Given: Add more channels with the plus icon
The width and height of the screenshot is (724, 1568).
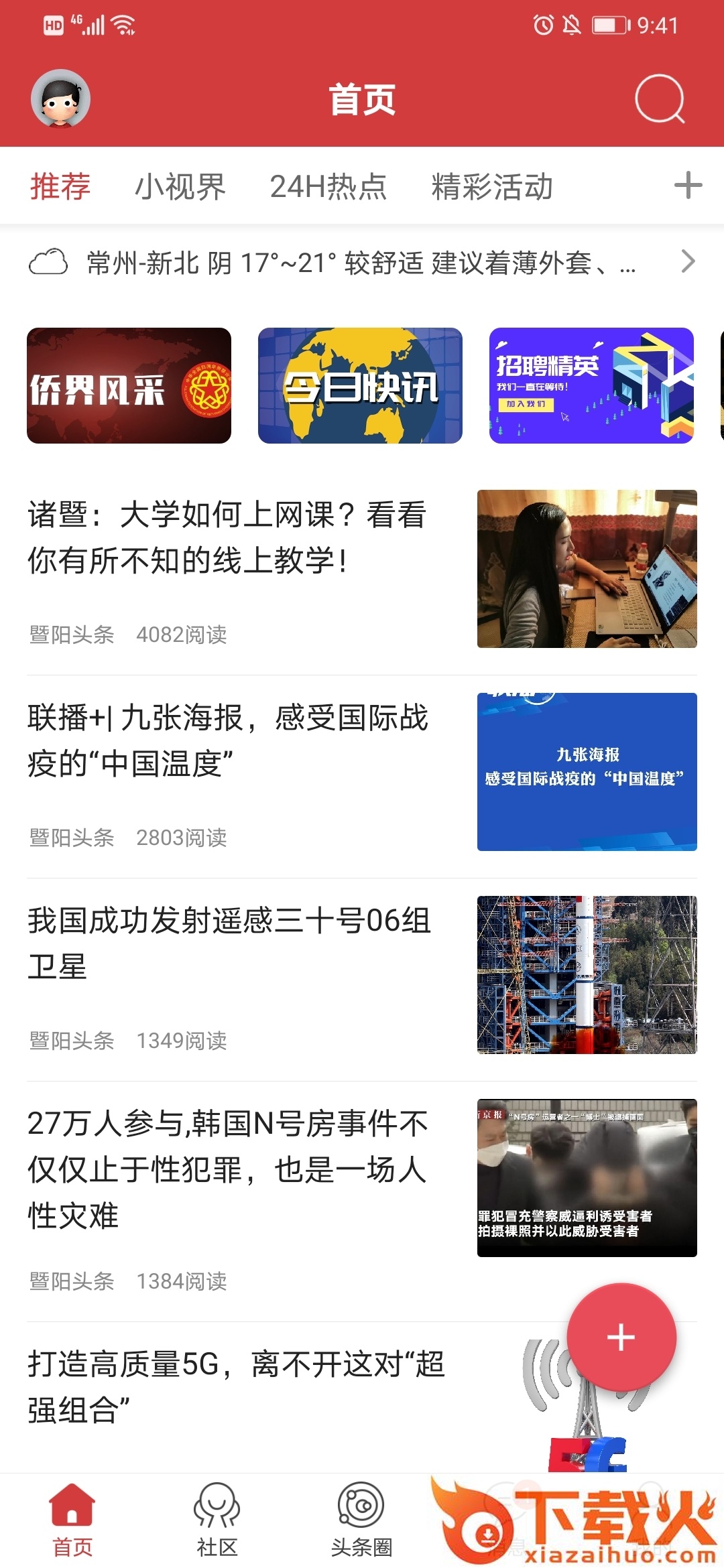Looking at the screenshot, I should pyautogui.click(x=688, y=186).
